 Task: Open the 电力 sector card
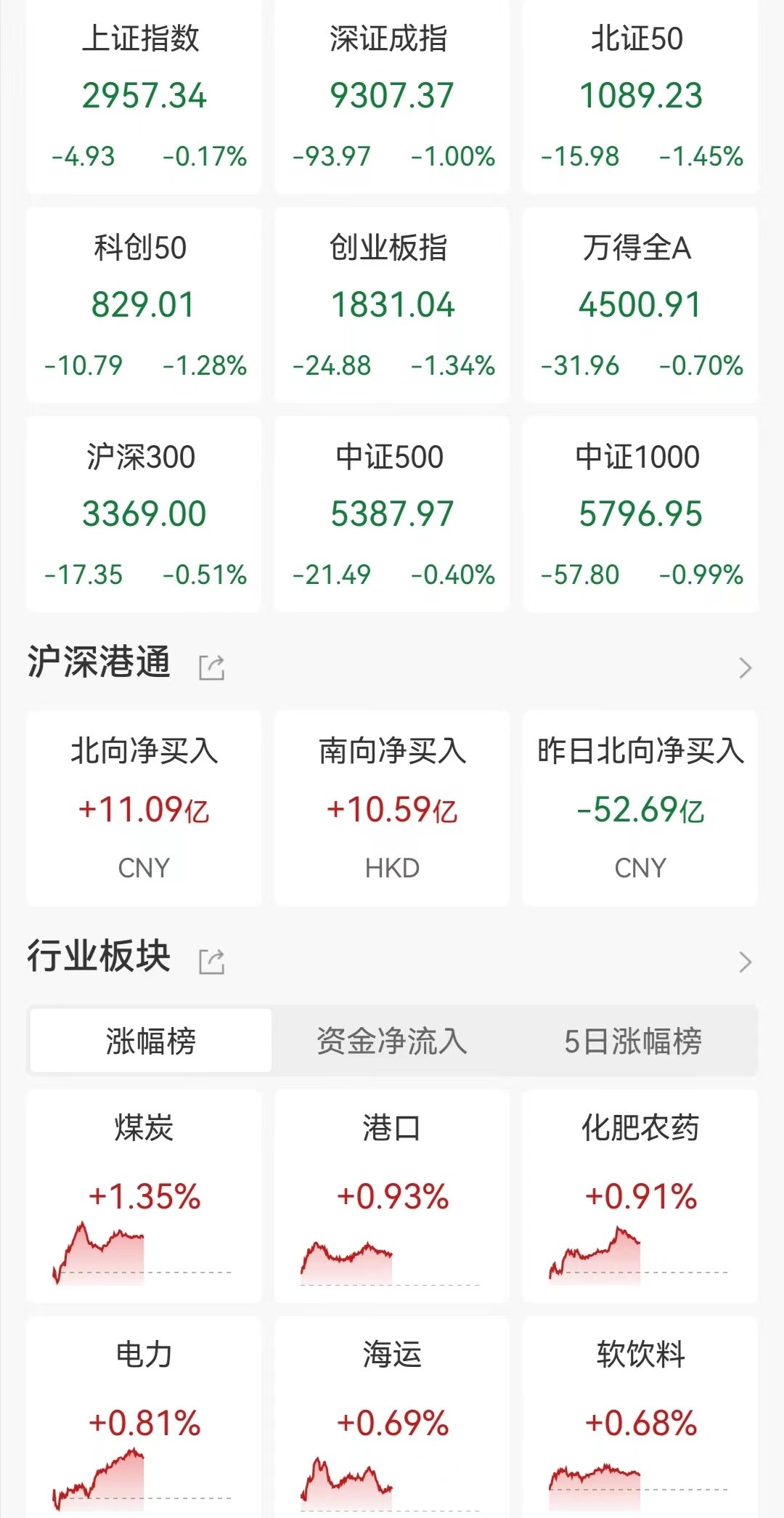coord(144,1416)
